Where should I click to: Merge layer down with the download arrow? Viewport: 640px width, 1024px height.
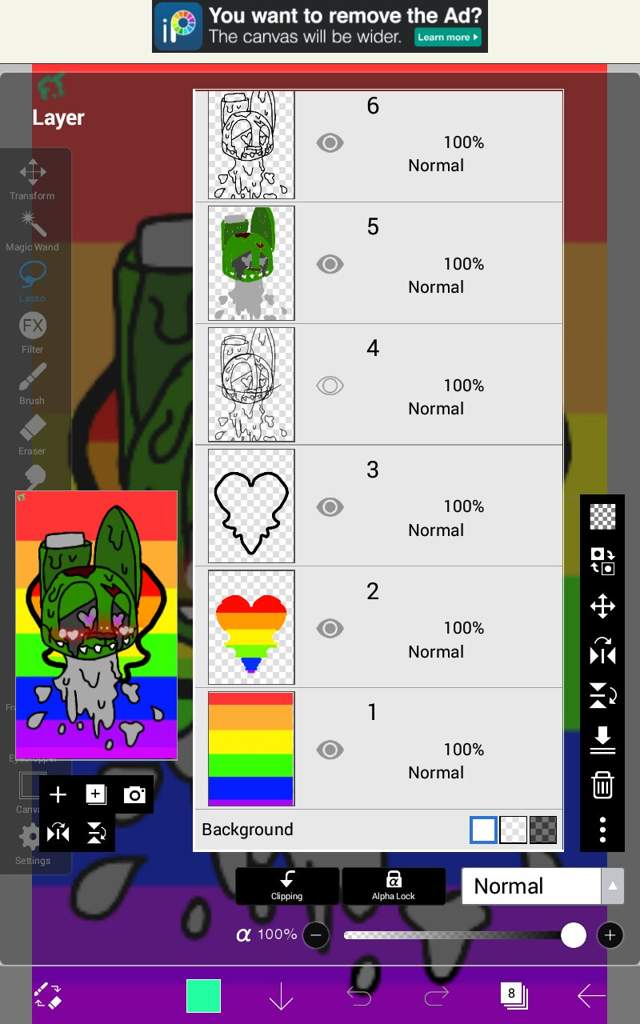tap(603, 740)
